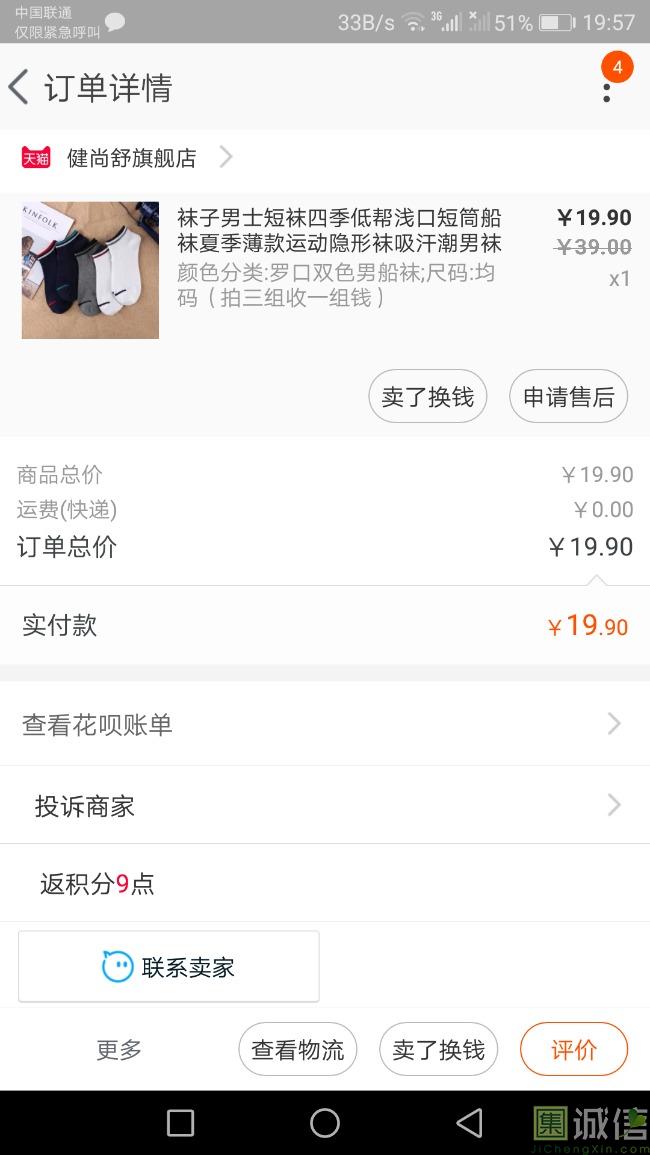Tap 联系卖家 to contact the seller

tap(169, 967)
